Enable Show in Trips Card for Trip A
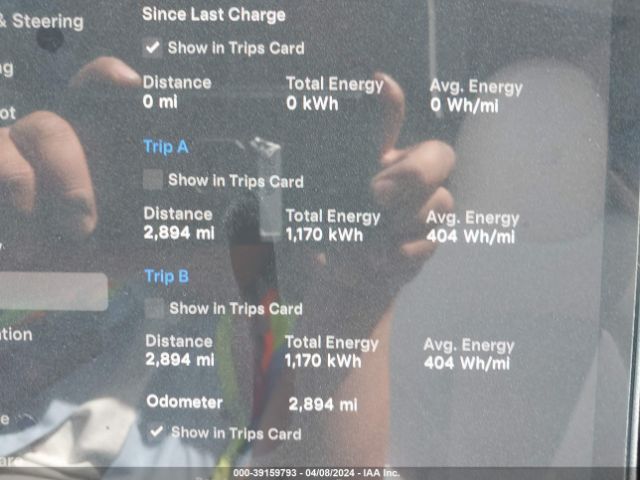This screenshot has width=640, height=480. pyautogui.click(x=153, y=180)
